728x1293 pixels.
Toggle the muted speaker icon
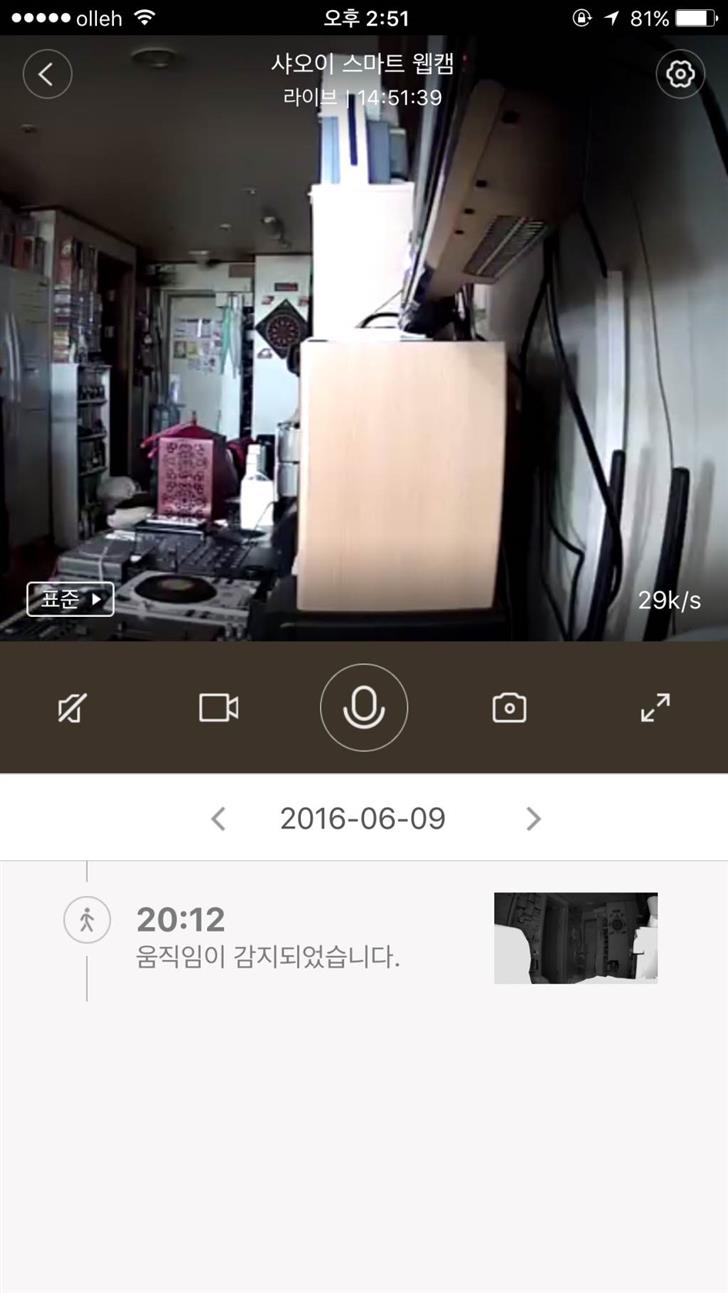72,708
